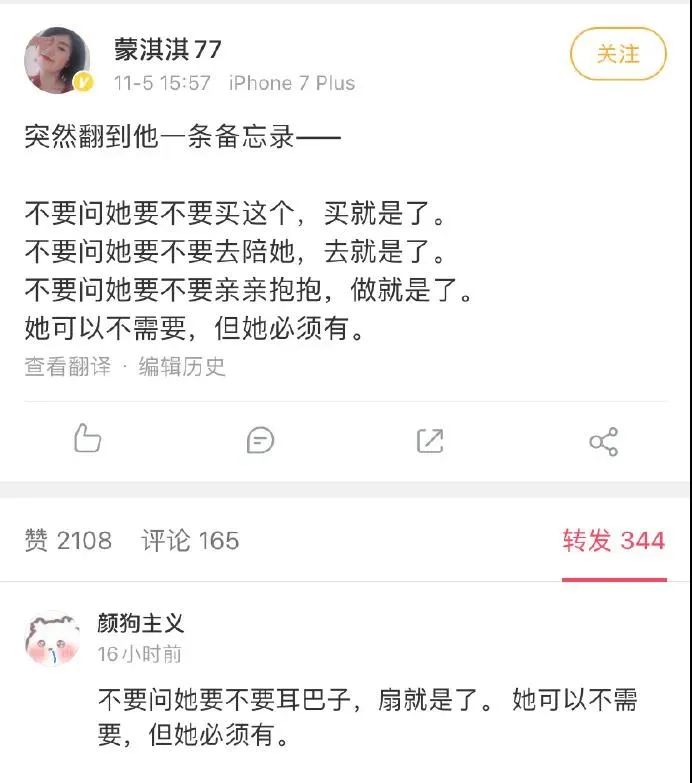This screenshot has height=783, width=692.
Task: View 编辑历史 of the post
Action: tap(182, 367)
